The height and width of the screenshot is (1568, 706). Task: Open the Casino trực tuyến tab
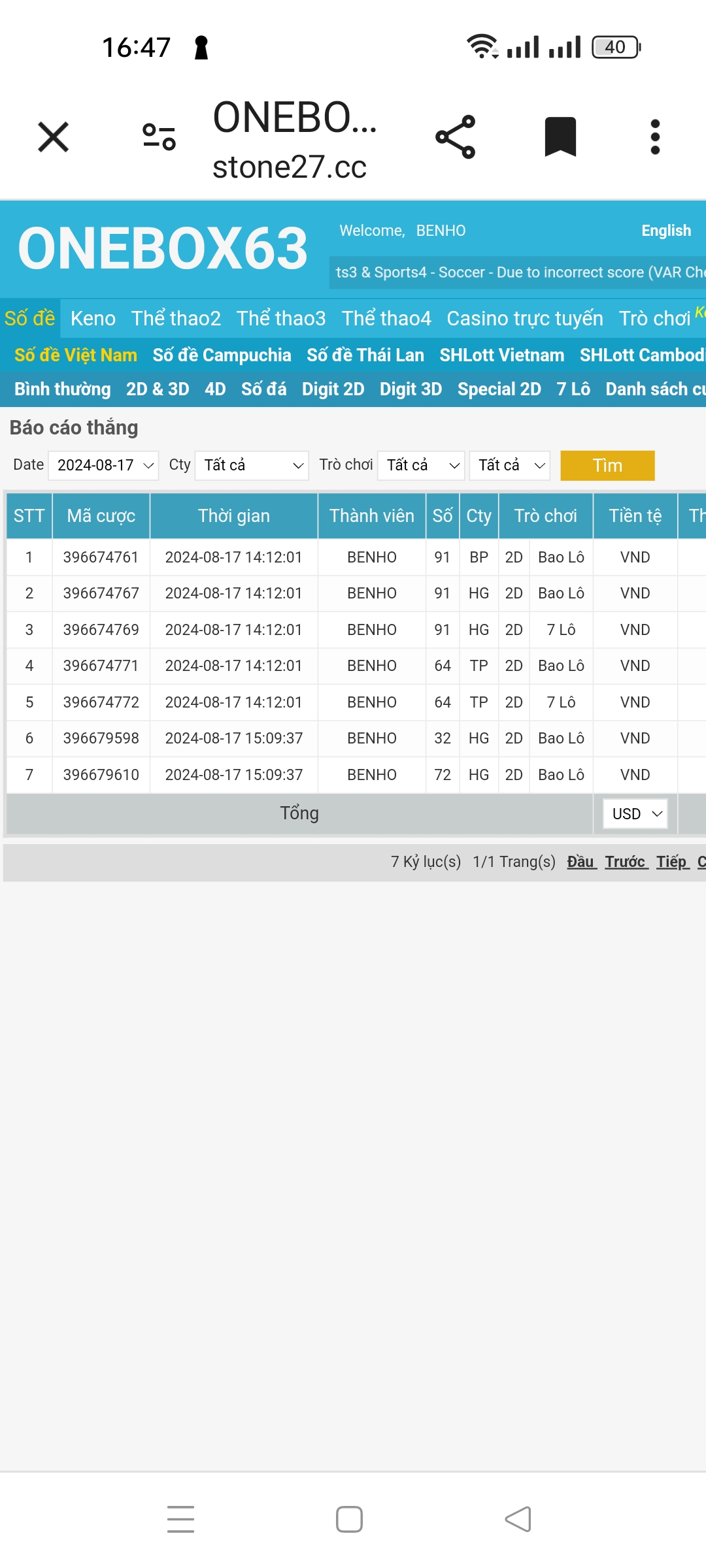(x=524, y=318)
